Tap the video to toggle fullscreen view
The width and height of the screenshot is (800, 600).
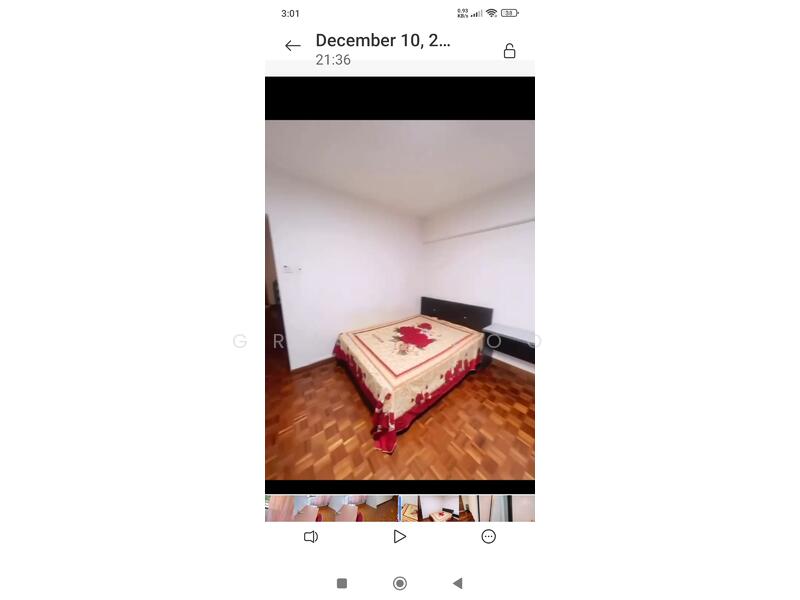coord(400,300)
